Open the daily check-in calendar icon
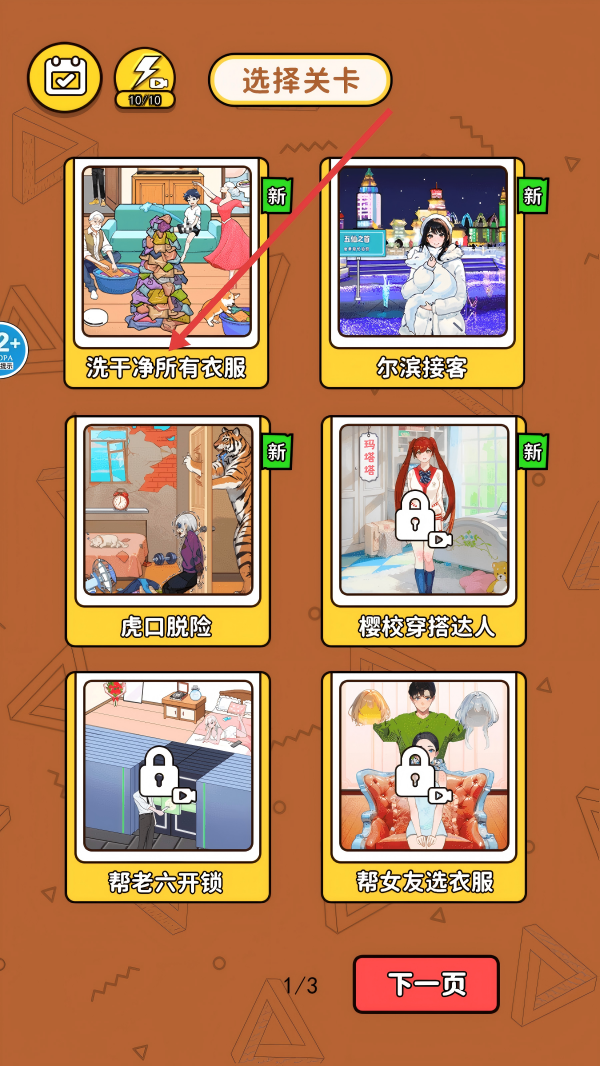This screenshot has width=600, height=1066. click(64, 77)
